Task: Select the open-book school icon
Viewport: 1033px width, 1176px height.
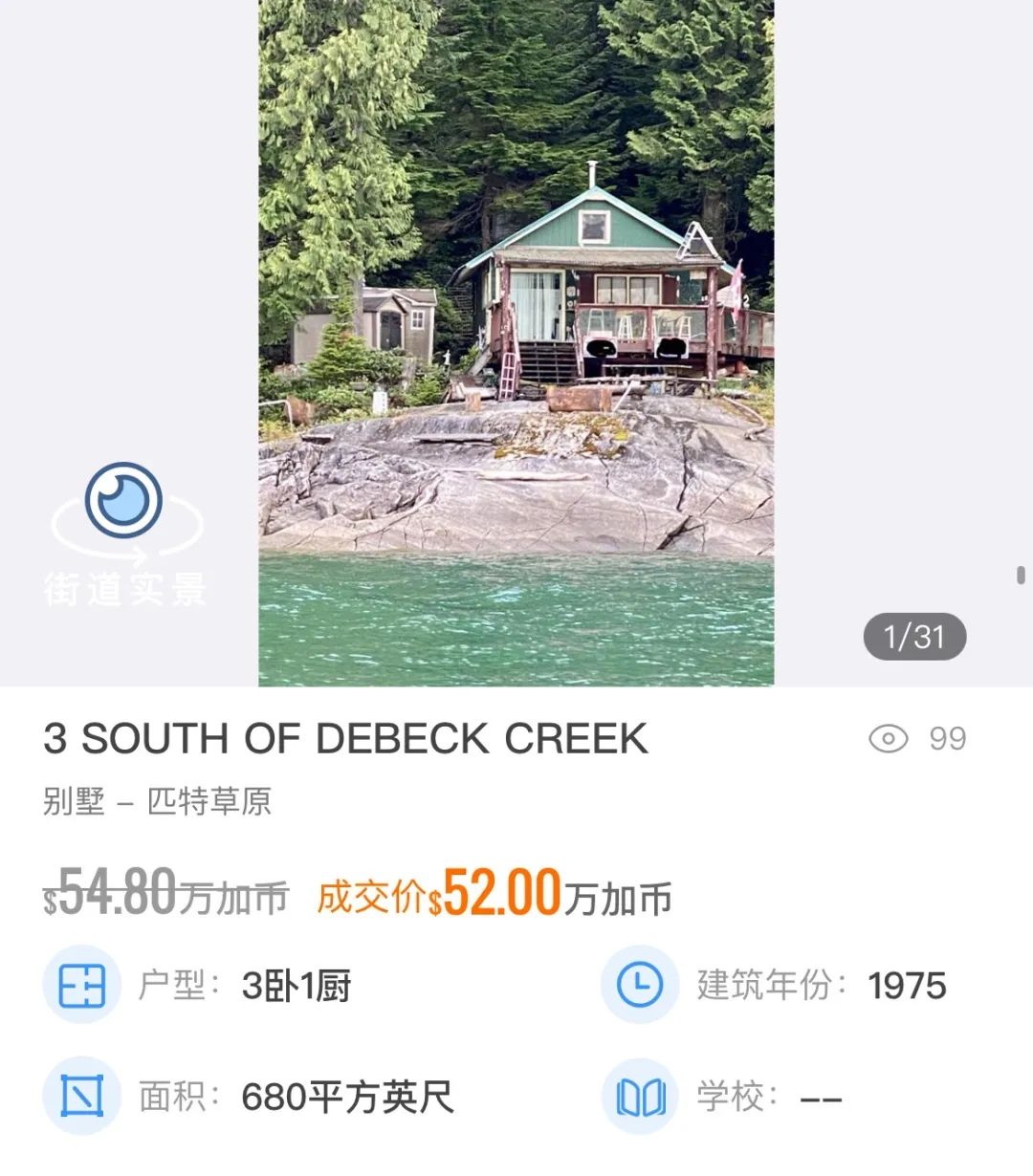Action: (x=639, y=1098)
